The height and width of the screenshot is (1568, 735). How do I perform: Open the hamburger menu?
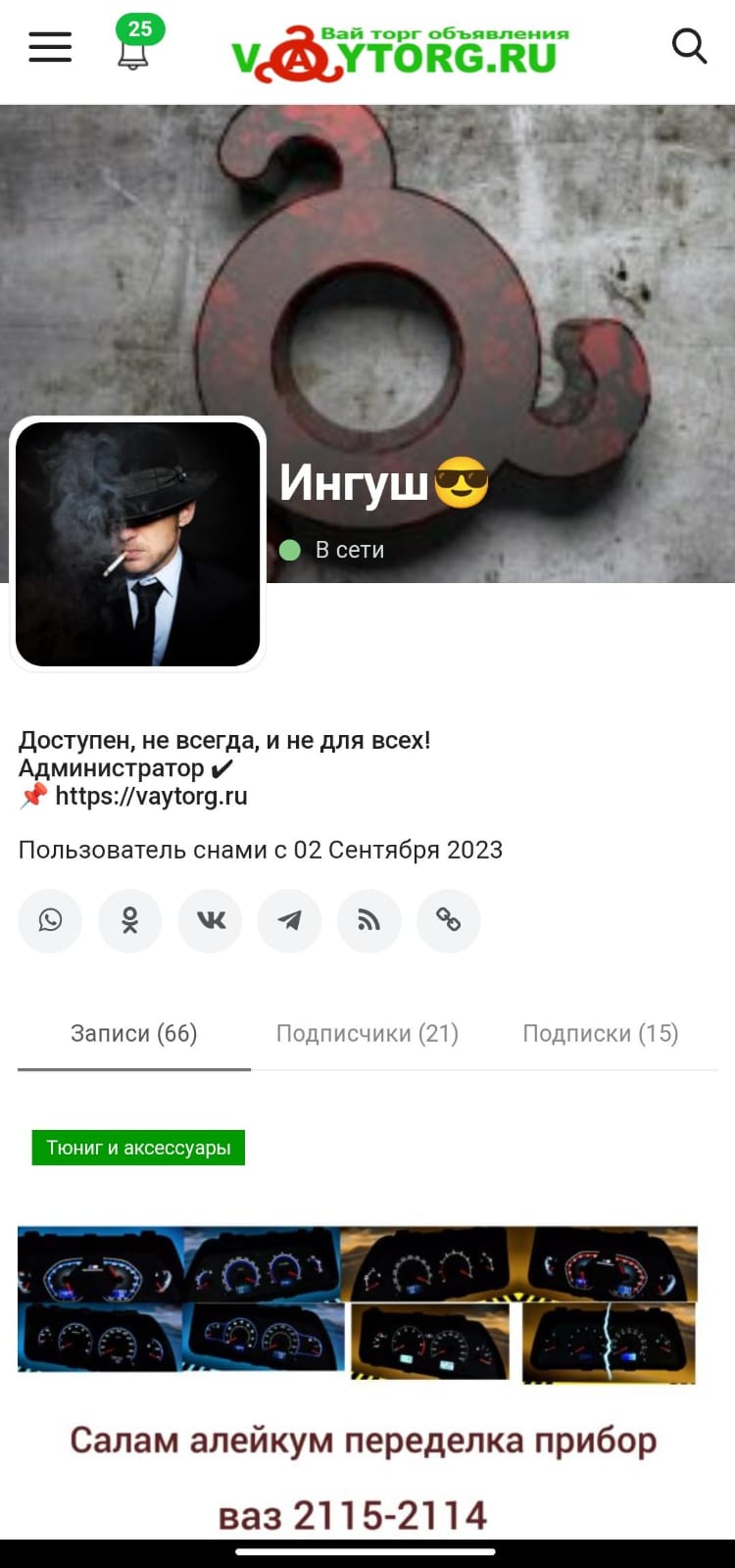[50, 47]
